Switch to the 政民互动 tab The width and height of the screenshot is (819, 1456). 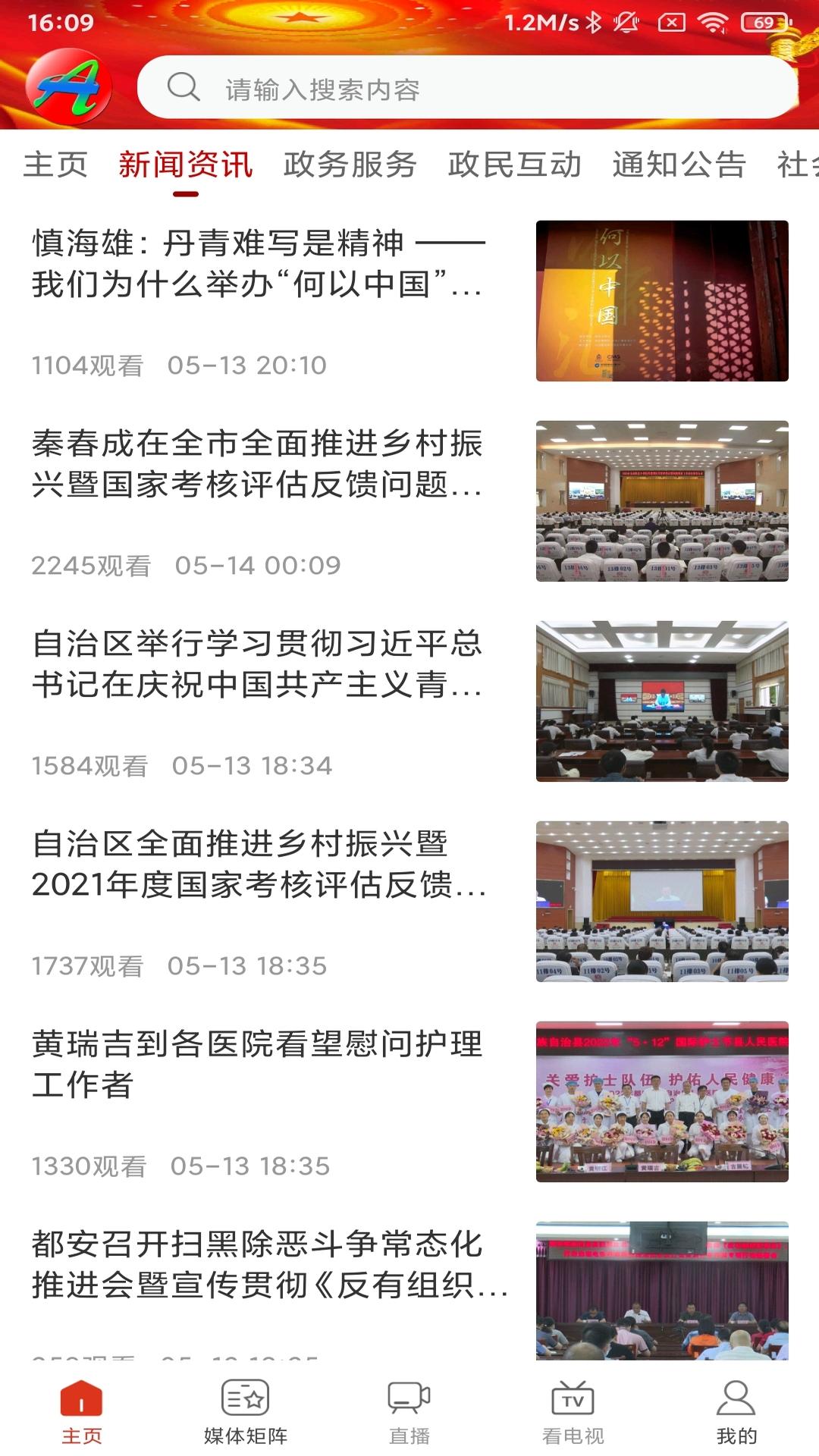click(x=516, y=164)
